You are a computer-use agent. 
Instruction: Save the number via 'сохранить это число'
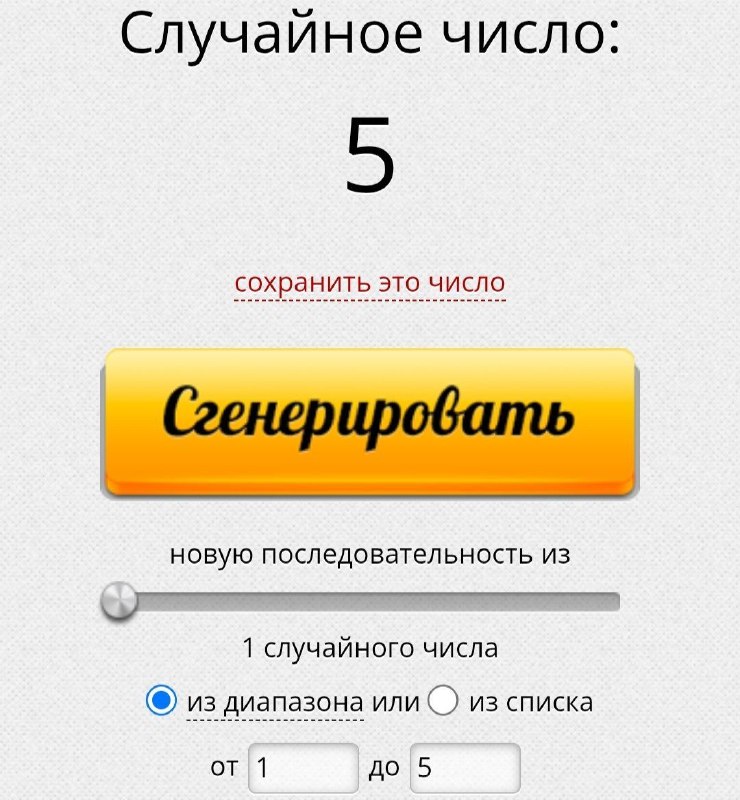(369, 283)
